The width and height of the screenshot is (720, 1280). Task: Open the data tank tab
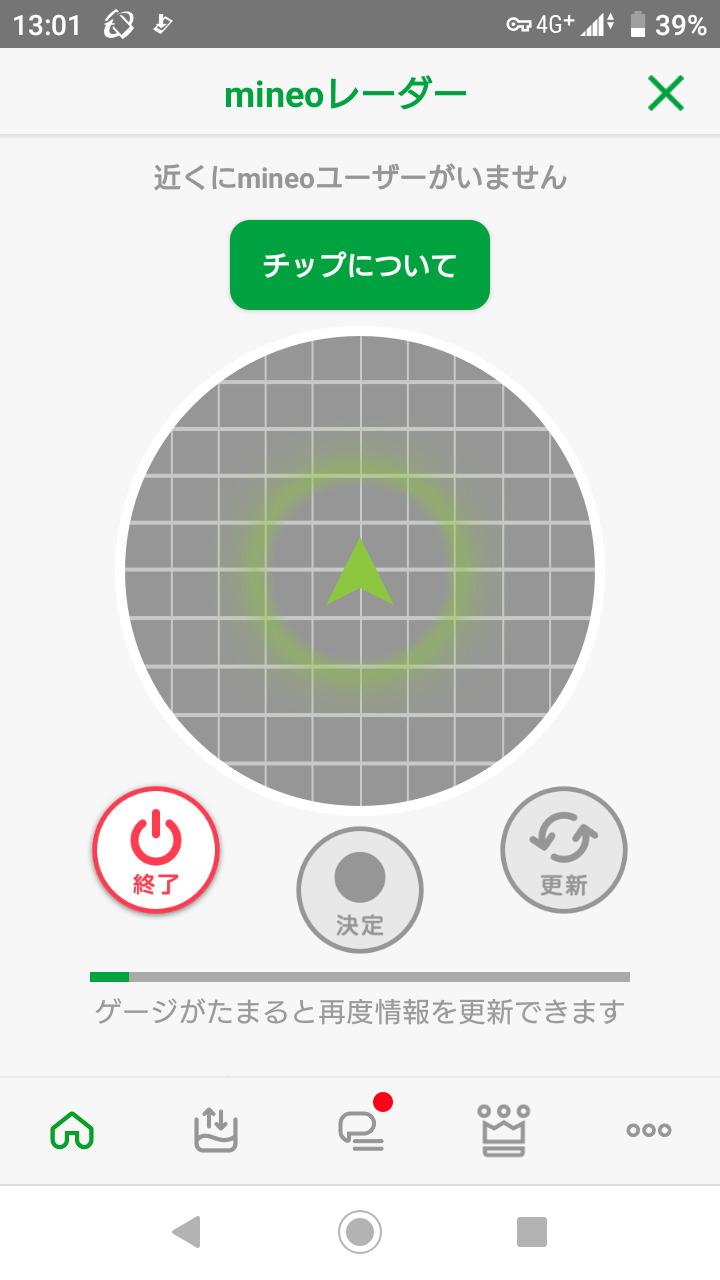pos(216,1130)
